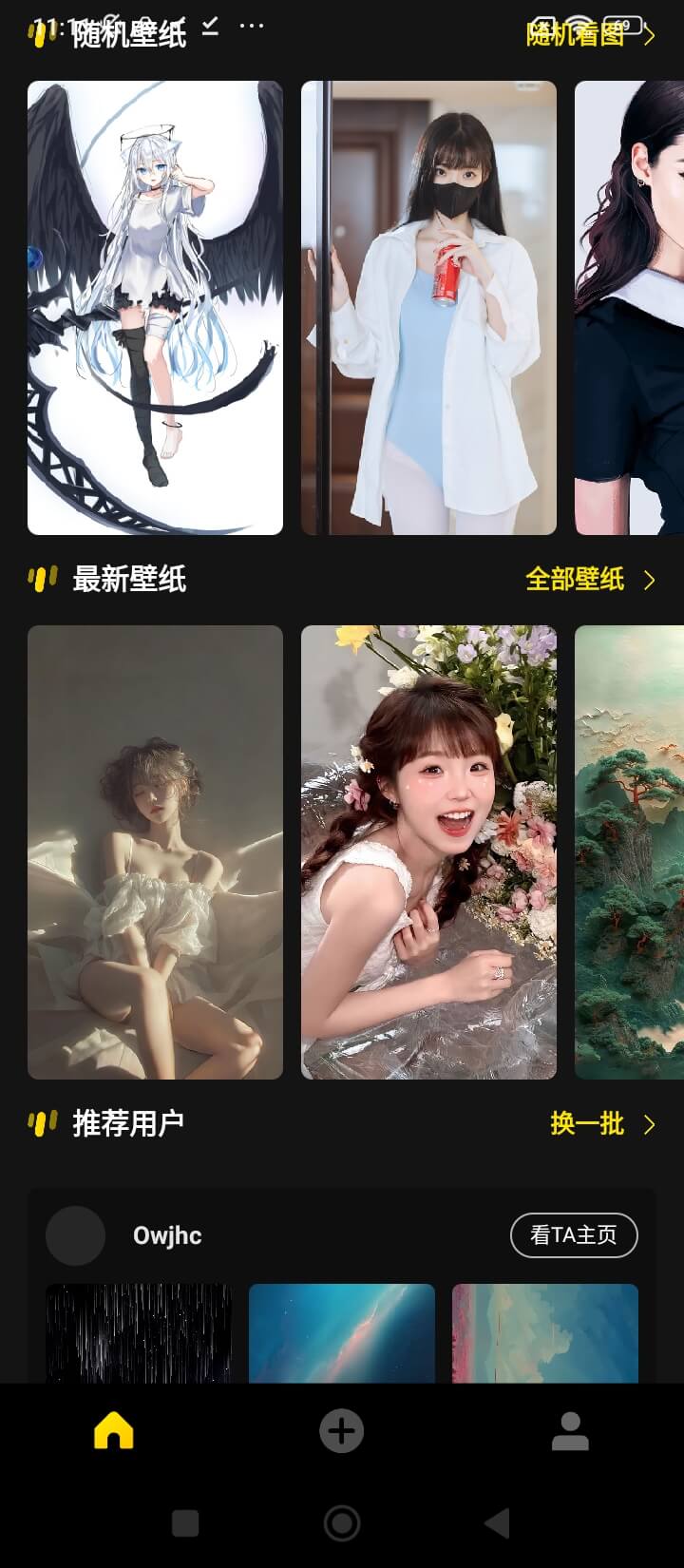The width and height of the screenshot is (684, 1568).
Task: Tap 看TA主页 for user Owjhc
Action: coord(573,1235)
